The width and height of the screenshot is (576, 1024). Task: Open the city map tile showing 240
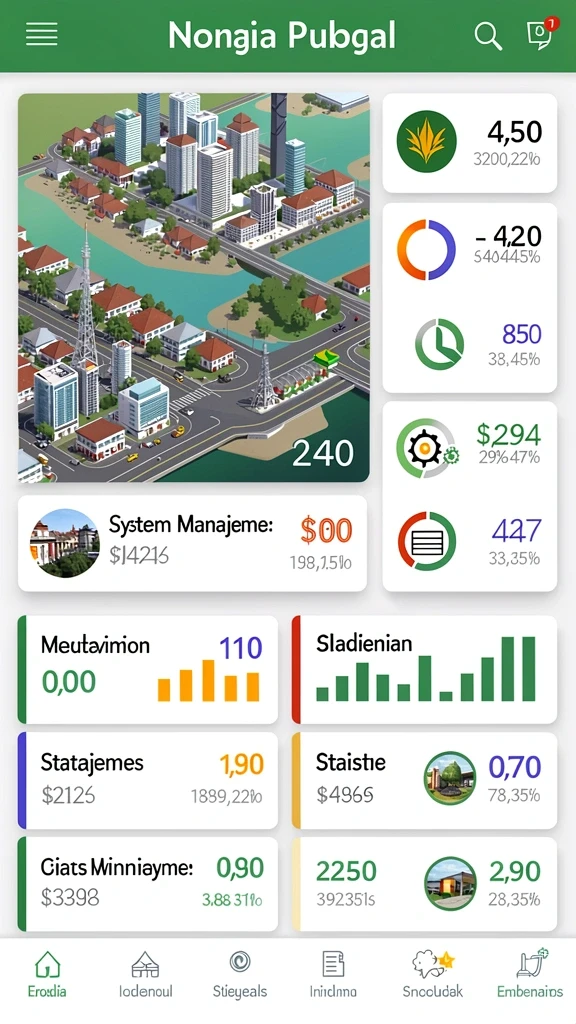pyautogui.click(x=193, y=287)
